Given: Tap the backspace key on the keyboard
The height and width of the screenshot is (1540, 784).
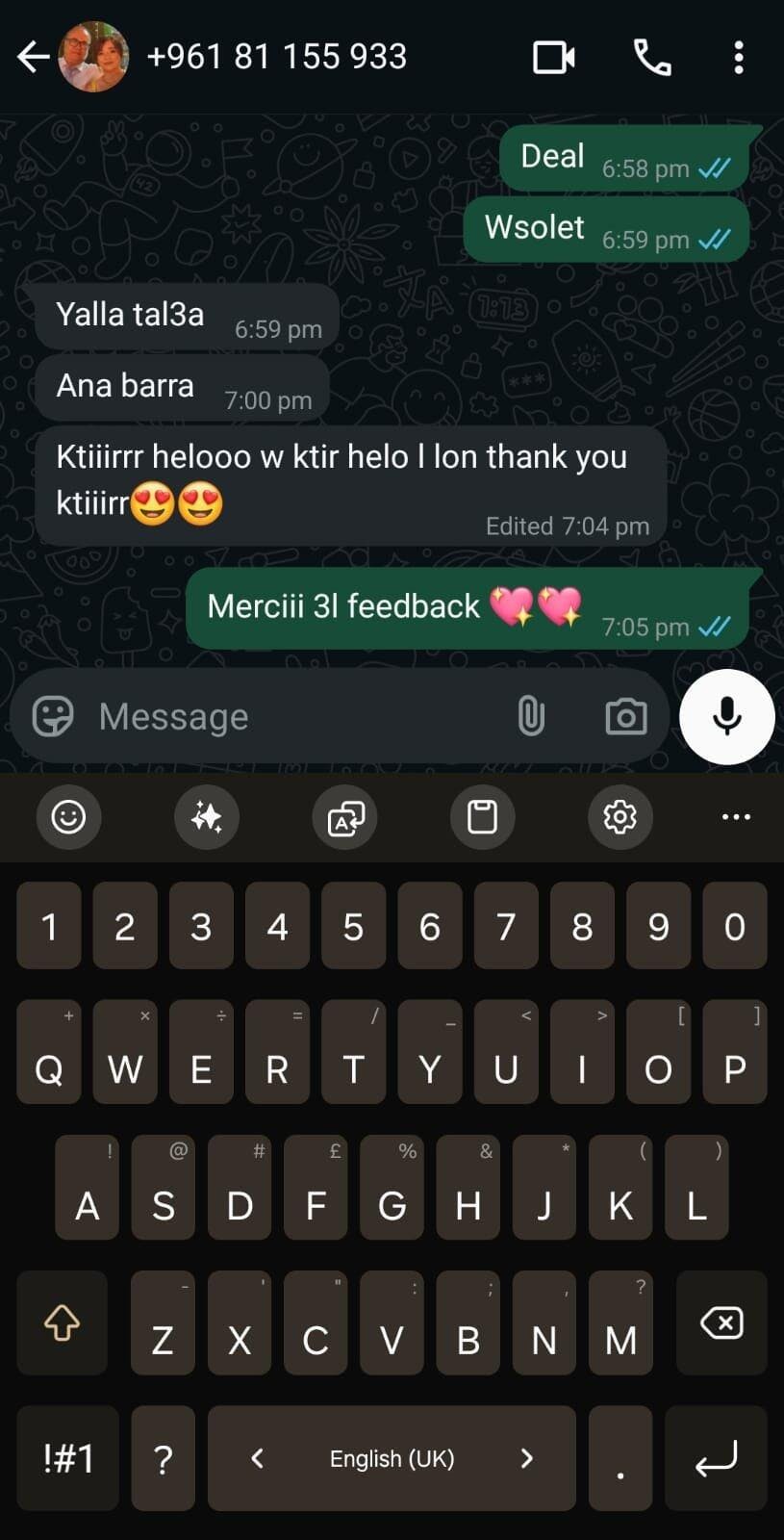Looking at the screenshot, I should tap(721, 1322).
